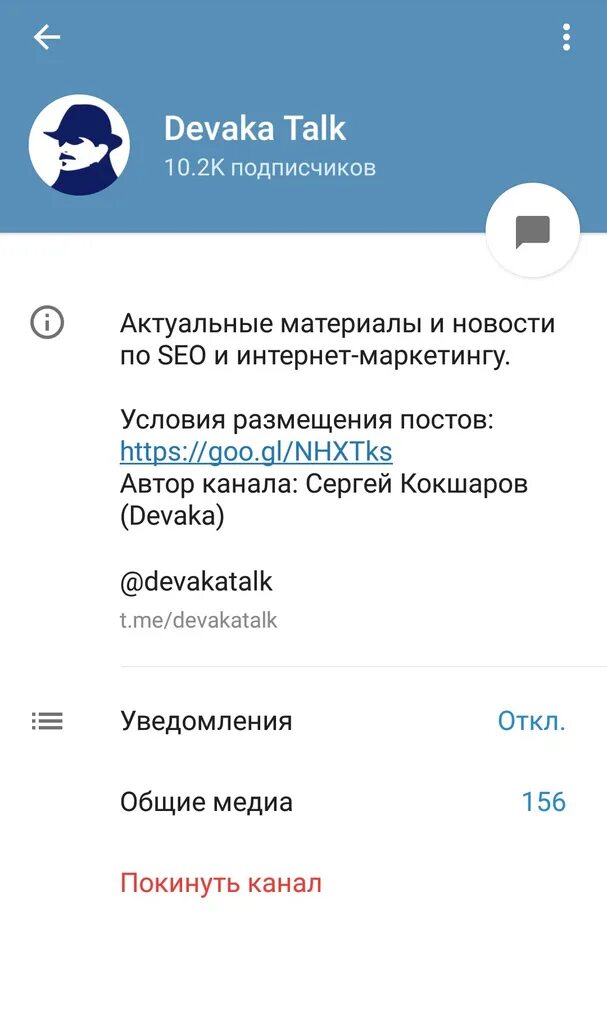
Task: Open the goo.gl/NHXTks link
Action: (256, 452)
